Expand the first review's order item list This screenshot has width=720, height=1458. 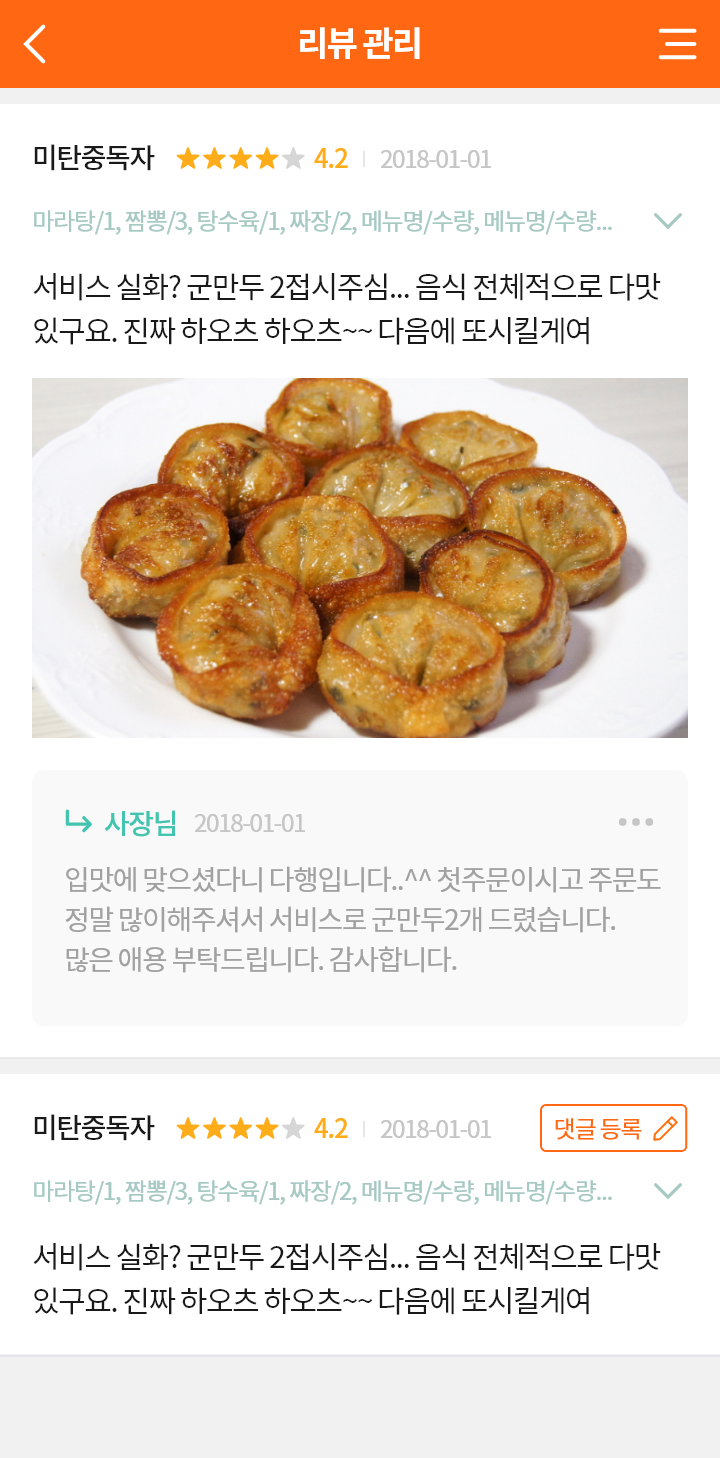pos(667,221)
